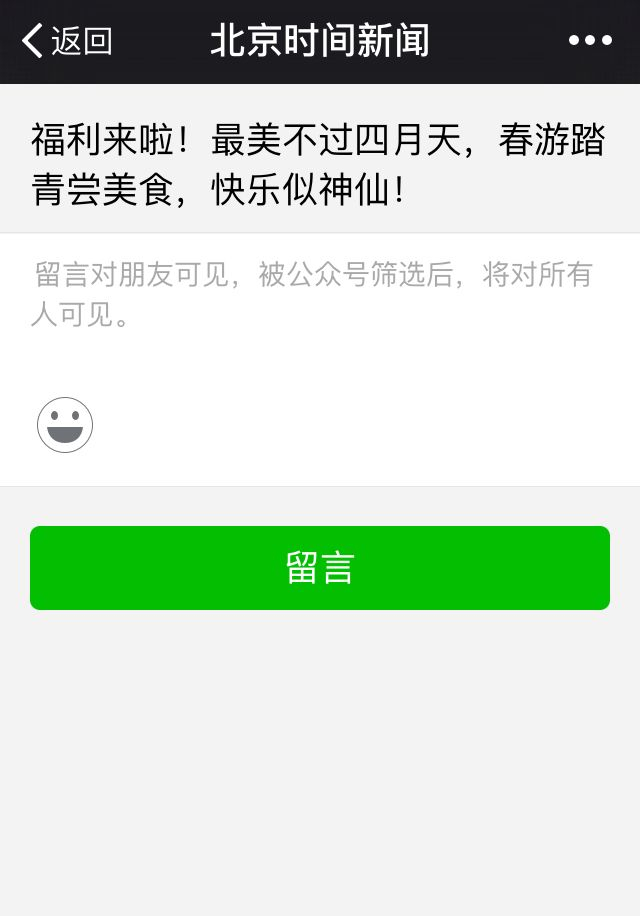Submit with the green 留言 button
640x916 pixels.
[320, 568]
